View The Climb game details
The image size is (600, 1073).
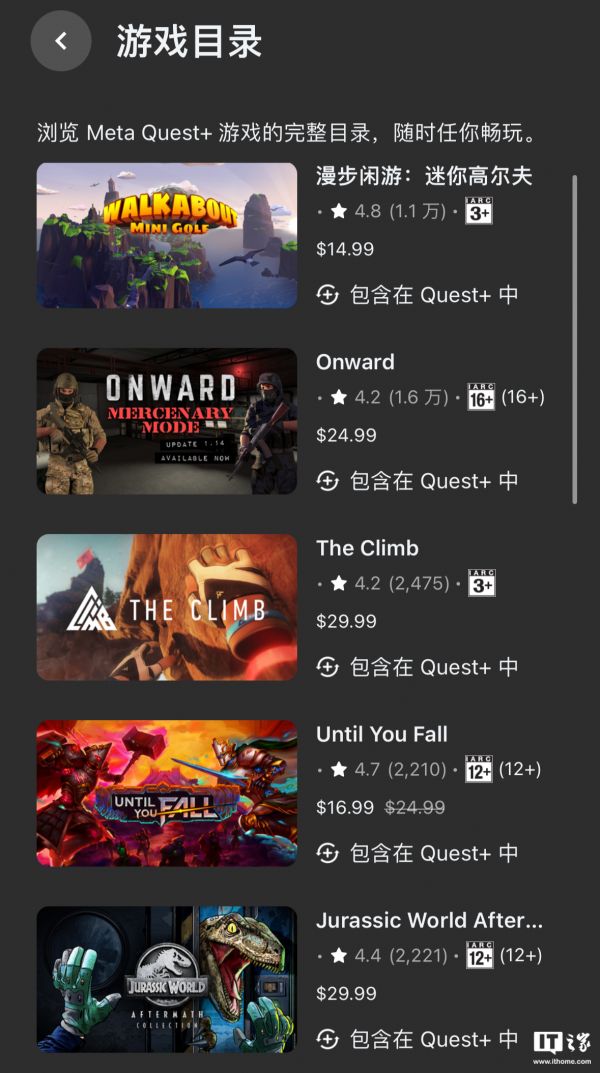(x=167, y=607)
